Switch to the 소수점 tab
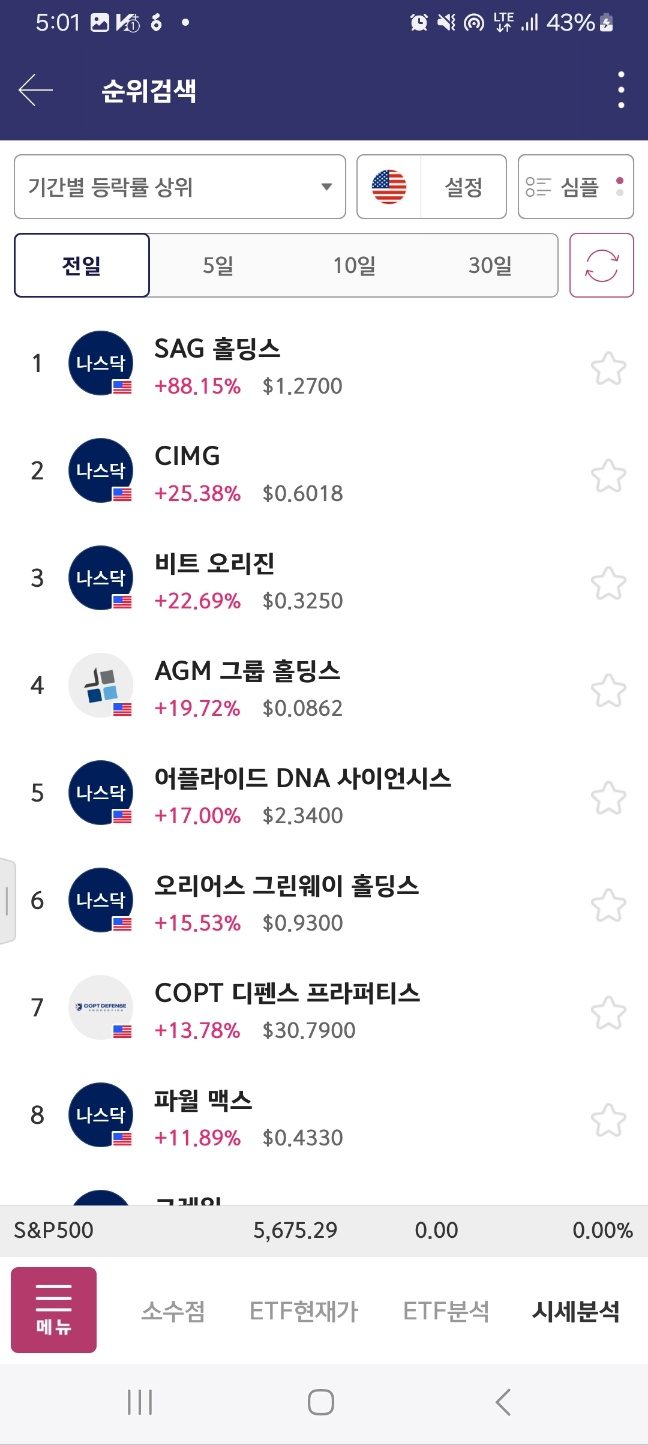Viewport: 648px width, 1445px height. (x=173, y=1311)
